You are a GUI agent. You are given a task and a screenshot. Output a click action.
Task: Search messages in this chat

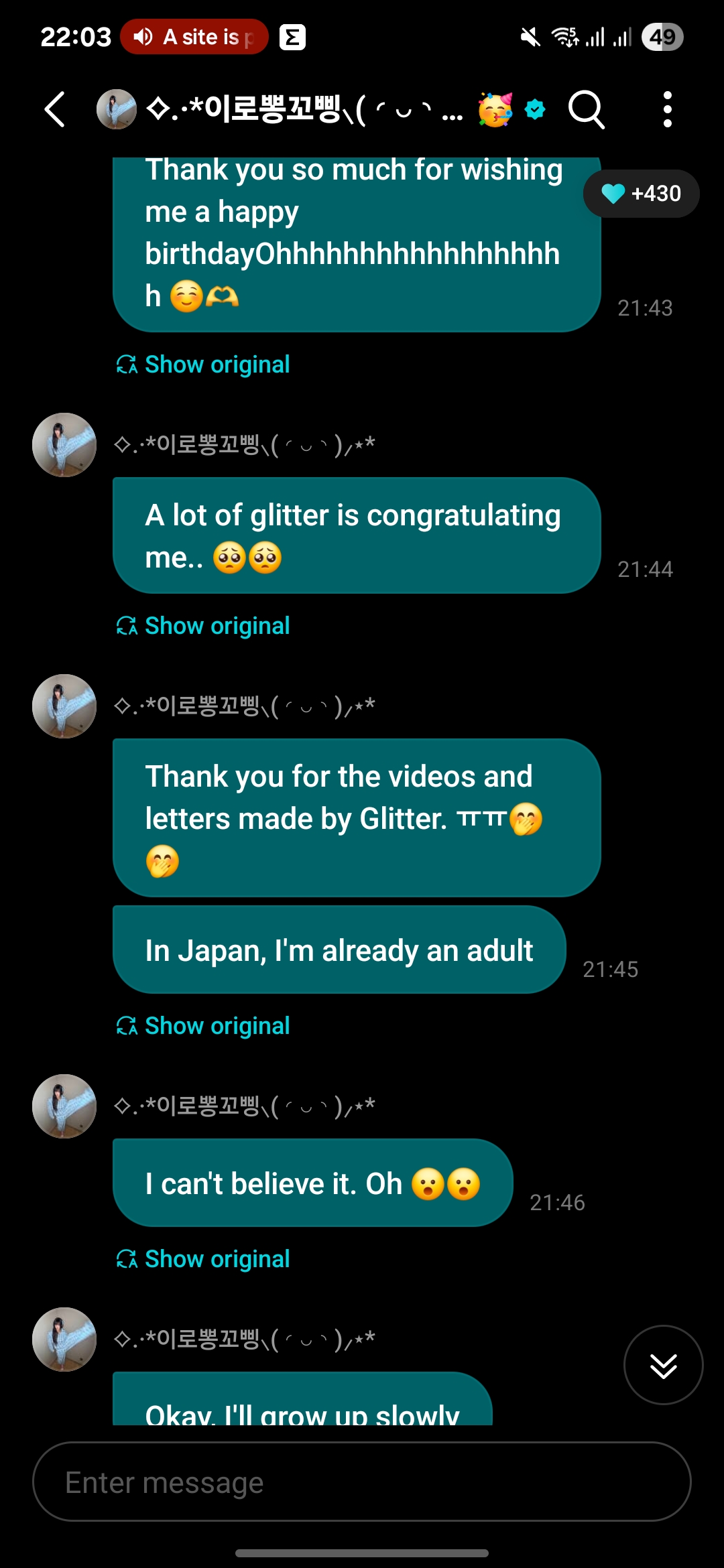coord(587,109)
